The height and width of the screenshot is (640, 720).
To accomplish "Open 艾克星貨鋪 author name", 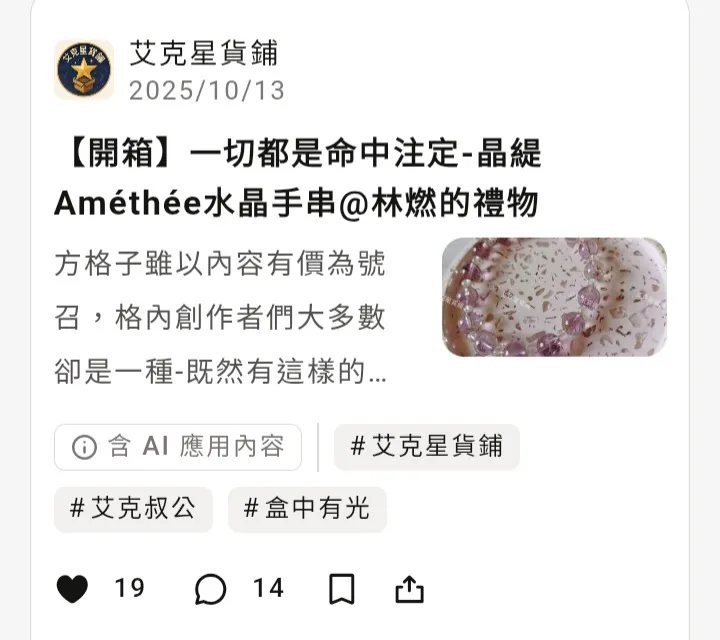I will (x=203, y=53).
